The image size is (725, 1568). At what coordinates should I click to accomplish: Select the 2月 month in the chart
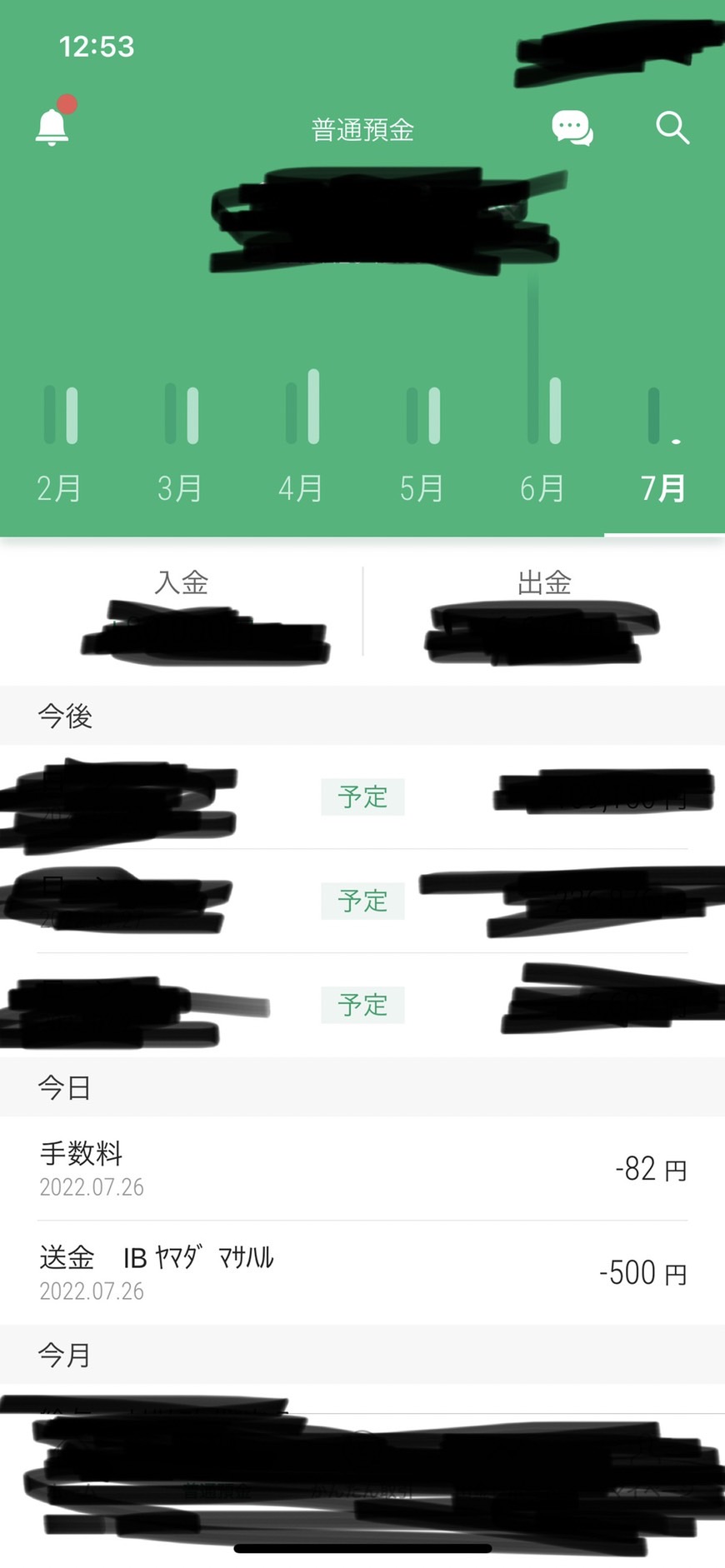point(59,488)
